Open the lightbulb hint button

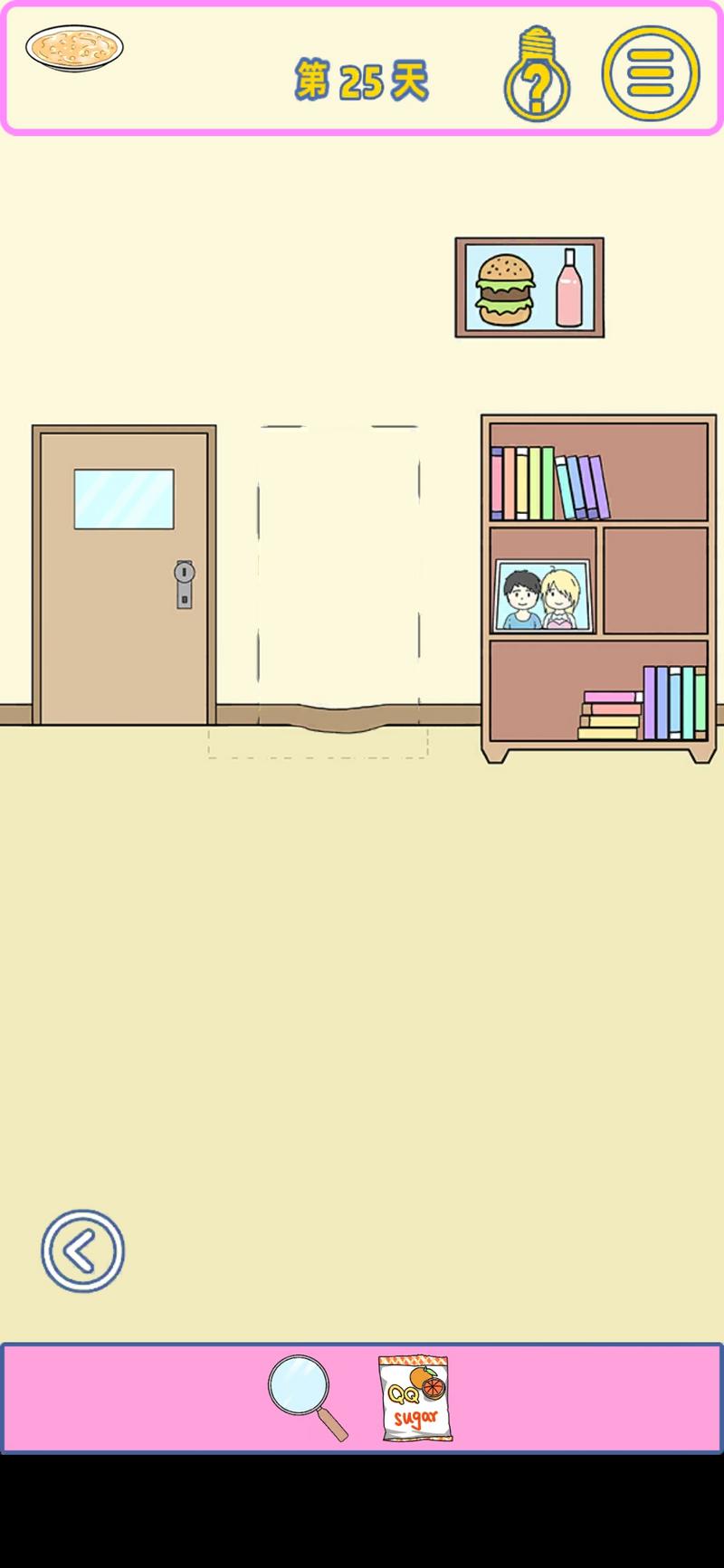pyautogui.click(x=537, y=77)
